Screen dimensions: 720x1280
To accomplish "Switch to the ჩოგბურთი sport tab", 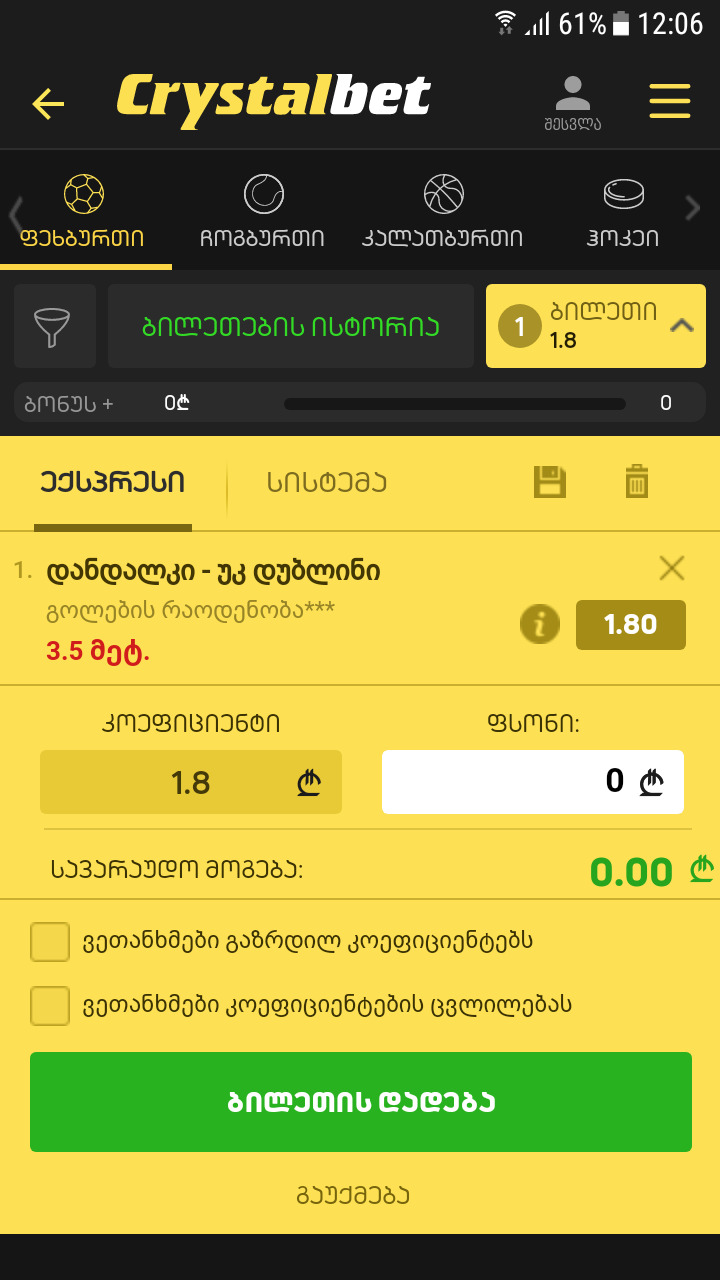I will point(263,210).
